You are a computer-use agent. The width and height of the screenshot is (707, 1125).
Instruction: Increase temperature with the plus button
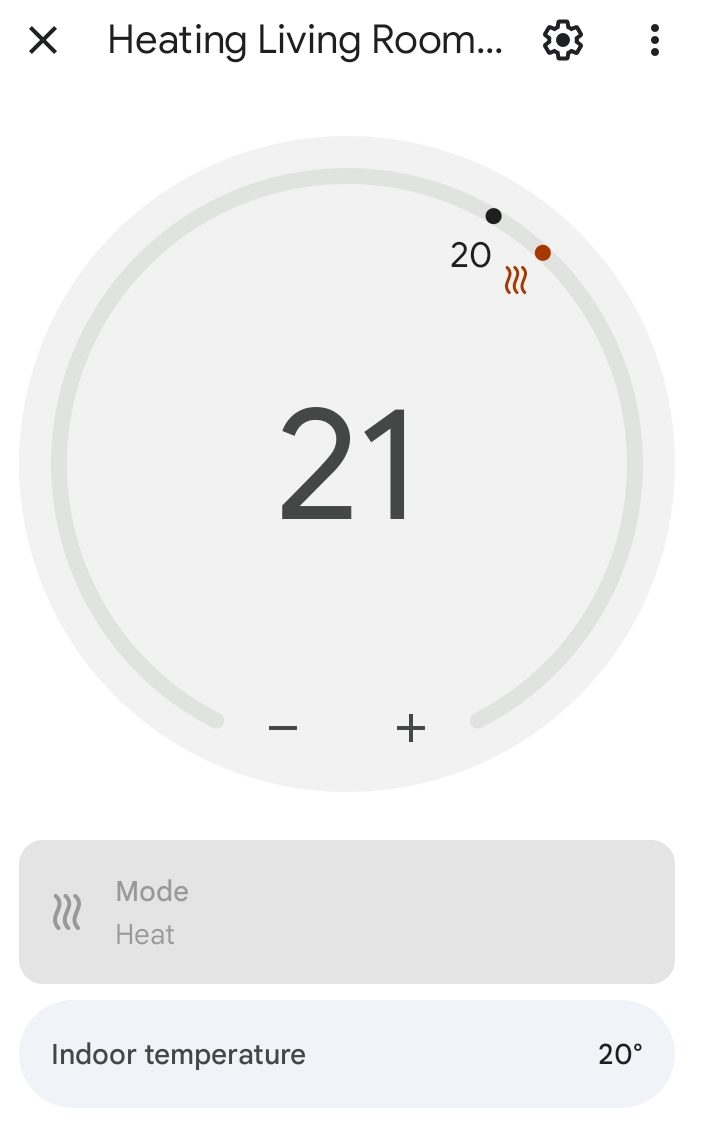coord(411,728)
